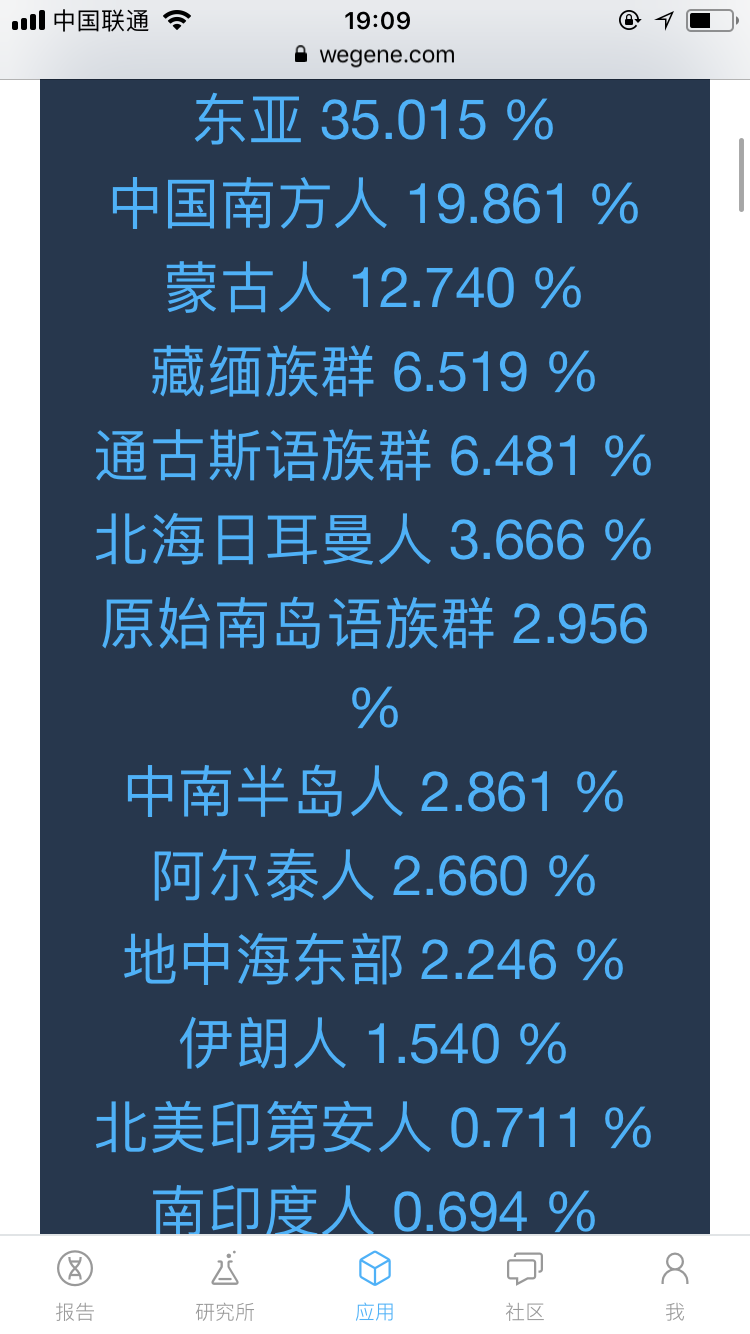The height and width of the screenshot is (1334, 750).
Task: Open the 我 profile tab
Action: pos(675,1285)
